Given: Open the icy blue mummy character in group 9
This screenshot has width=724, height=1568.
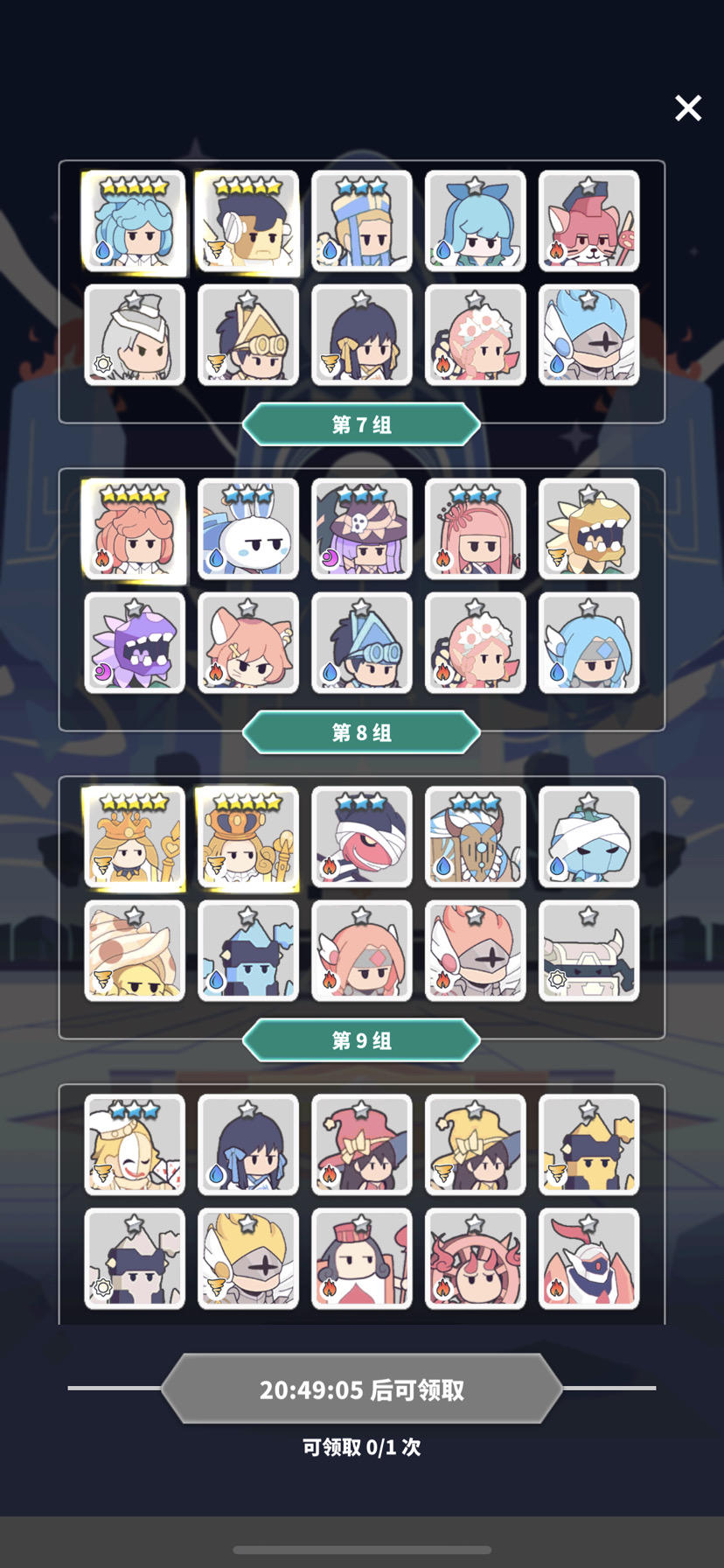Looking at the screenshot, I should pyautogui.click(x=588, y=837).
